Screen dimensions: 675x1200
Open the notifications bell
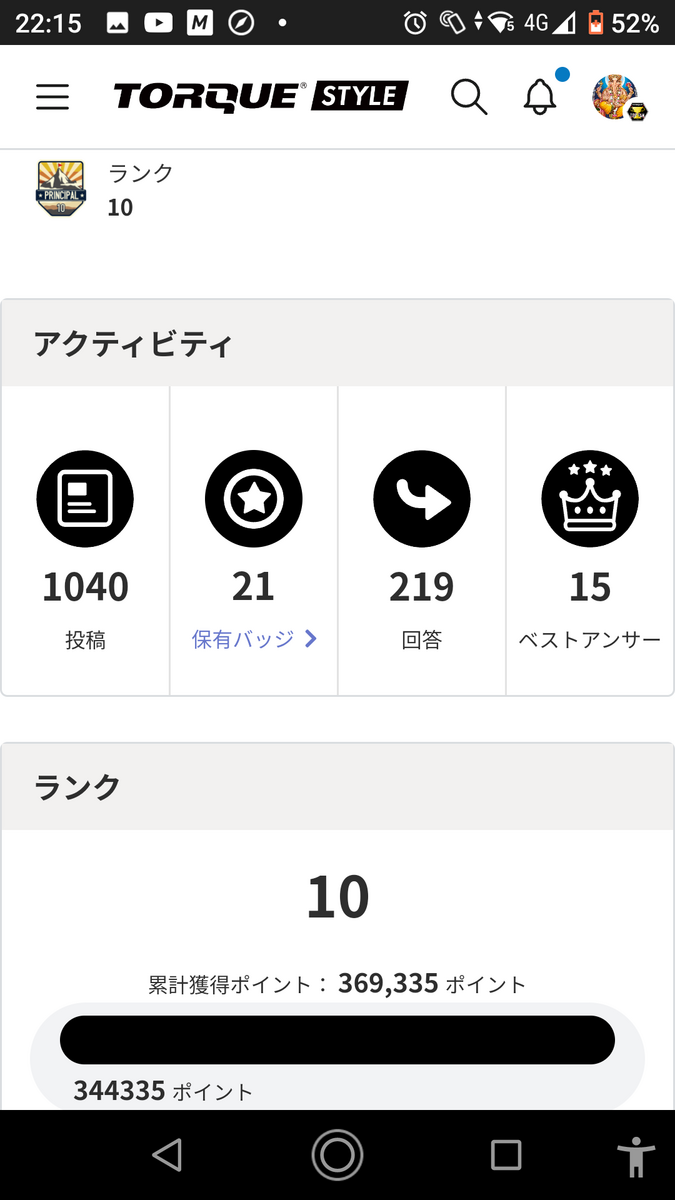(540, 96)
